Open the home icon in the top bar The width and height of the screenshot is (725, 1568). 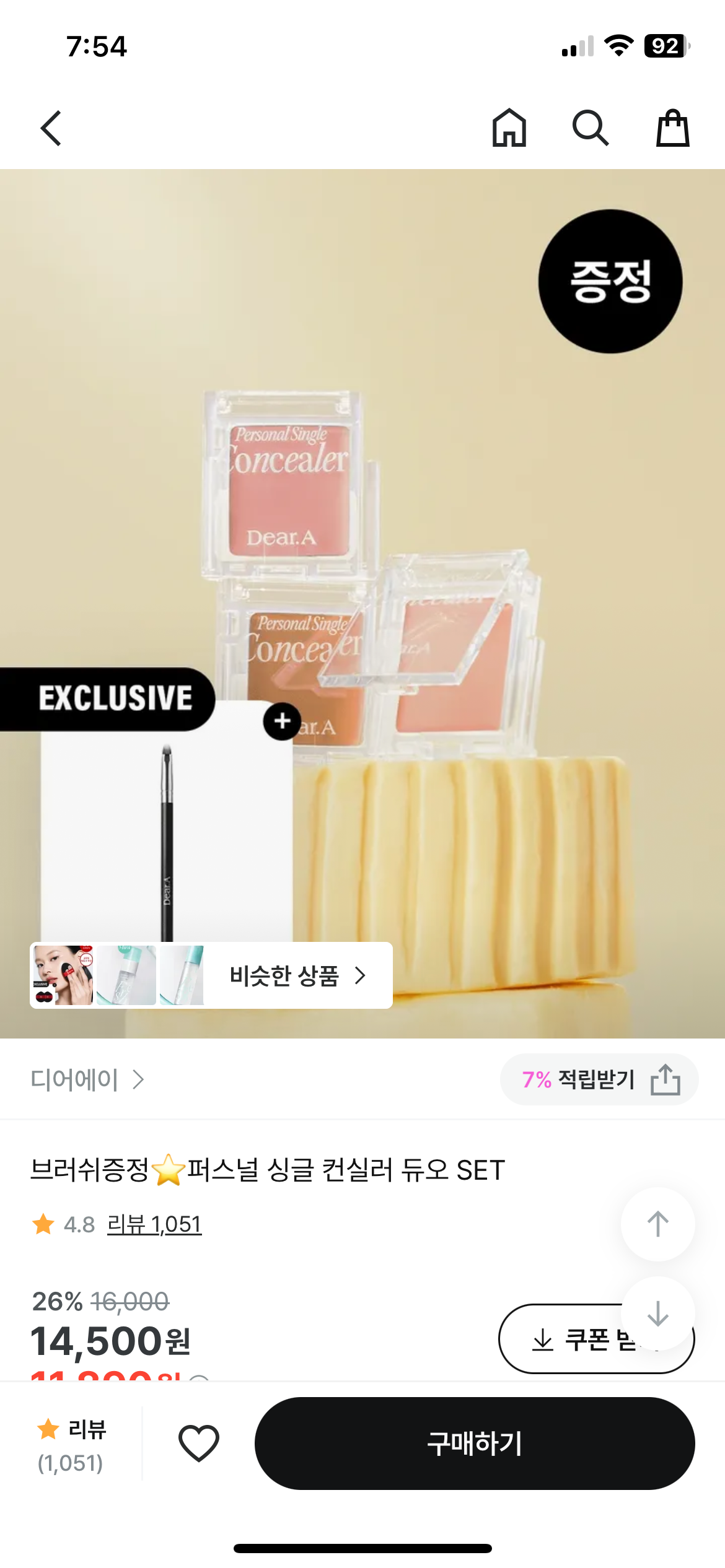click(509, 128)
